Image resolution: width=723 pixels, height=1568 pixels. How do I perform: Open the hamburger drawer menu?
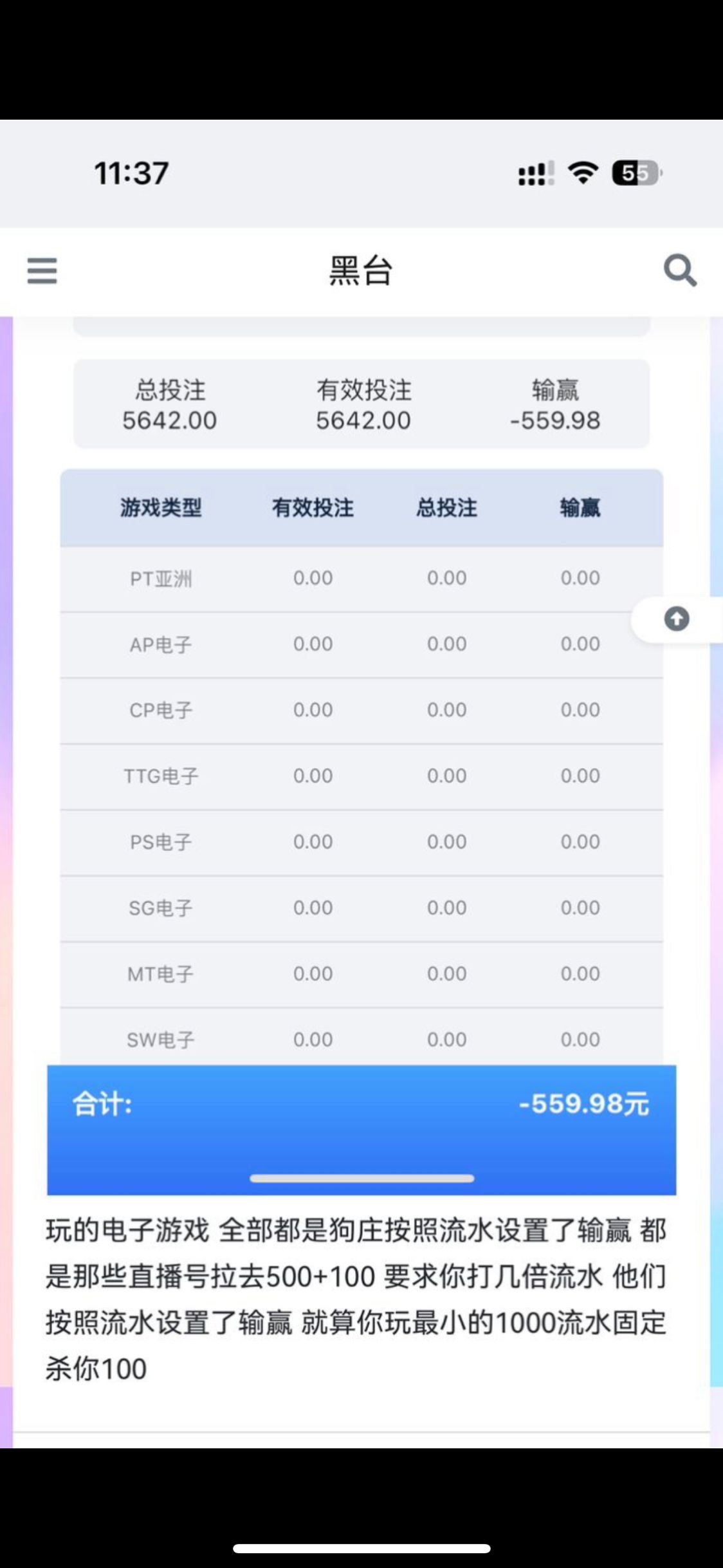tap(42, 270)
